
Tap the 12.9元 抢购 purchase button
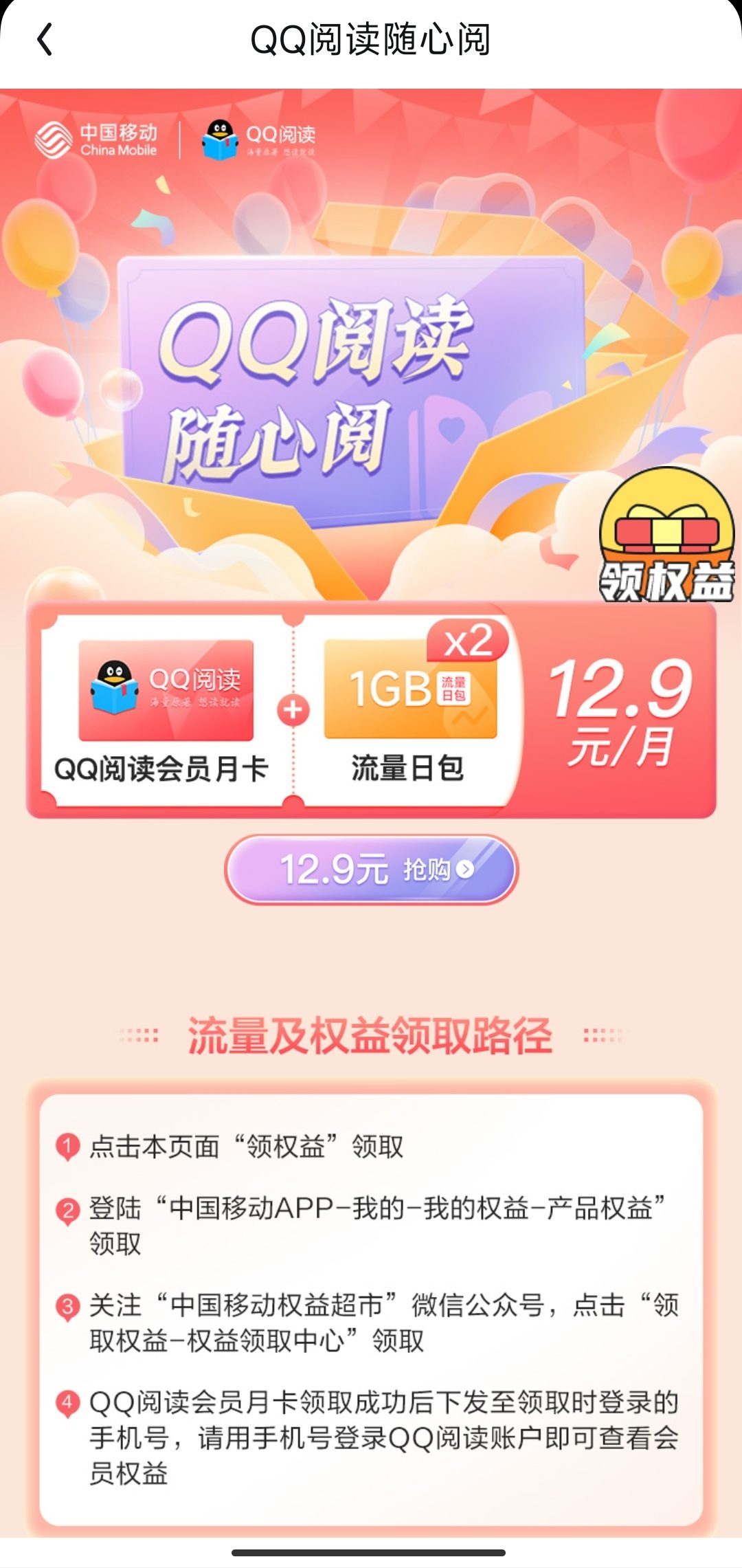tap(371, 870)
